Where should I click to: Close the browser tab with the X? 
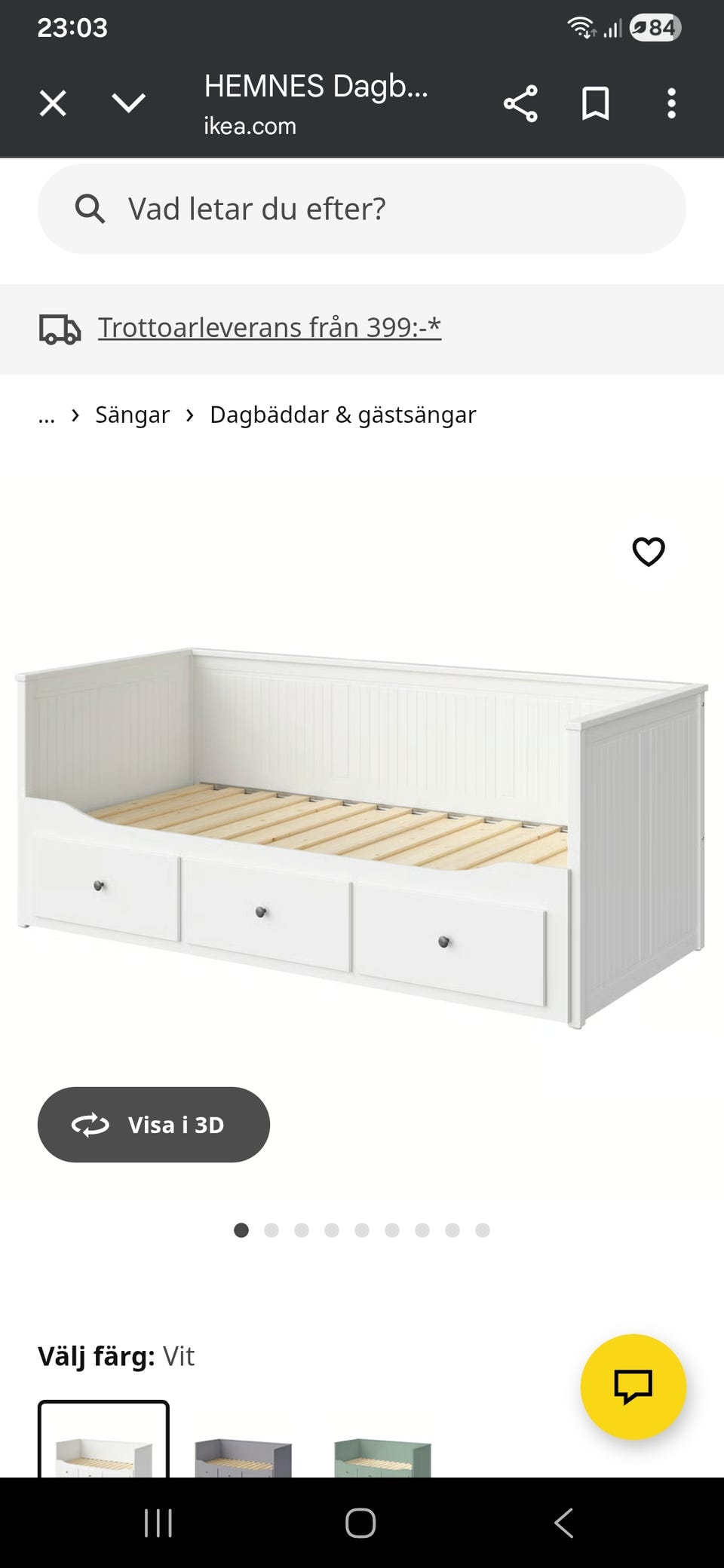tap(53, 103)
